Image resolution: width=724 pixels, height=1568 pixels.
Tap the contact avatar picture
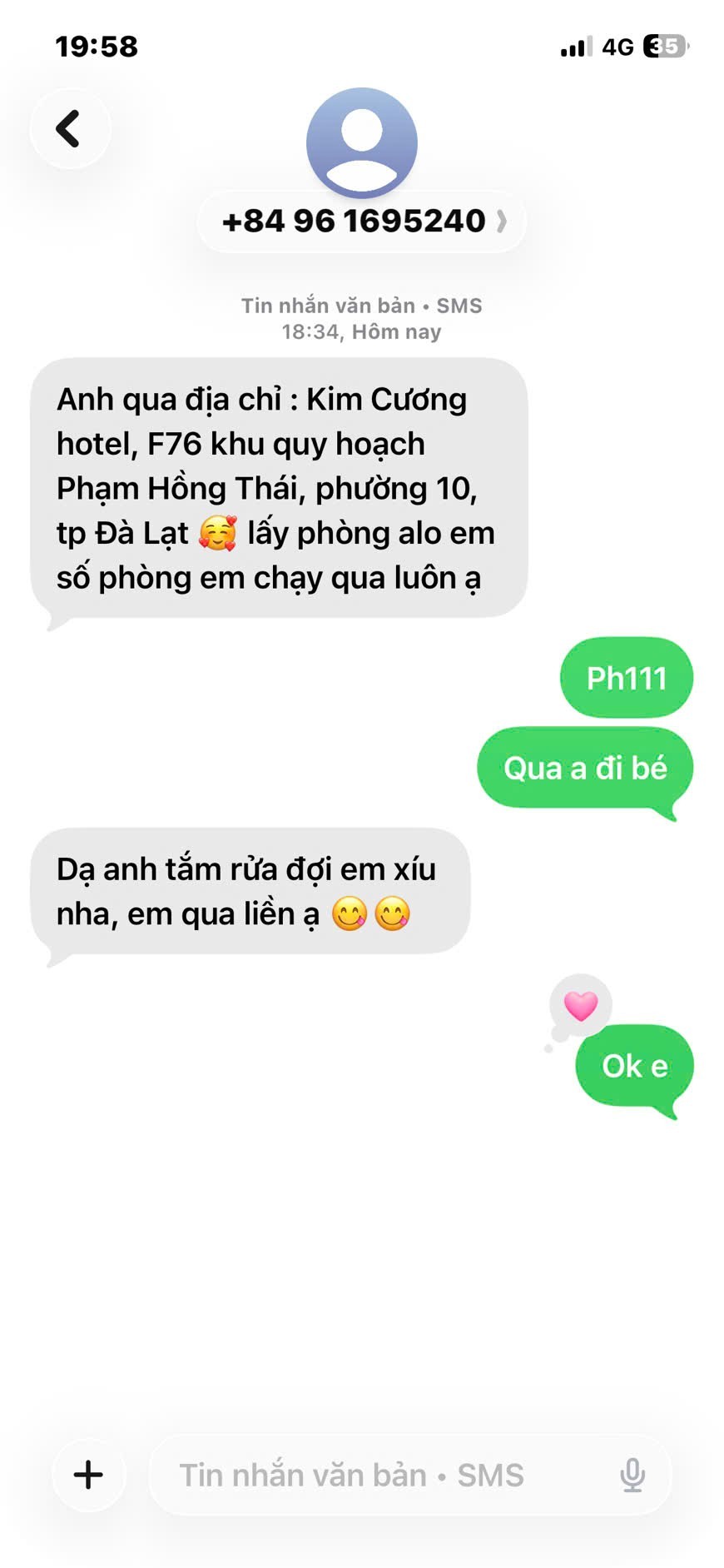[x=362, y=142]
